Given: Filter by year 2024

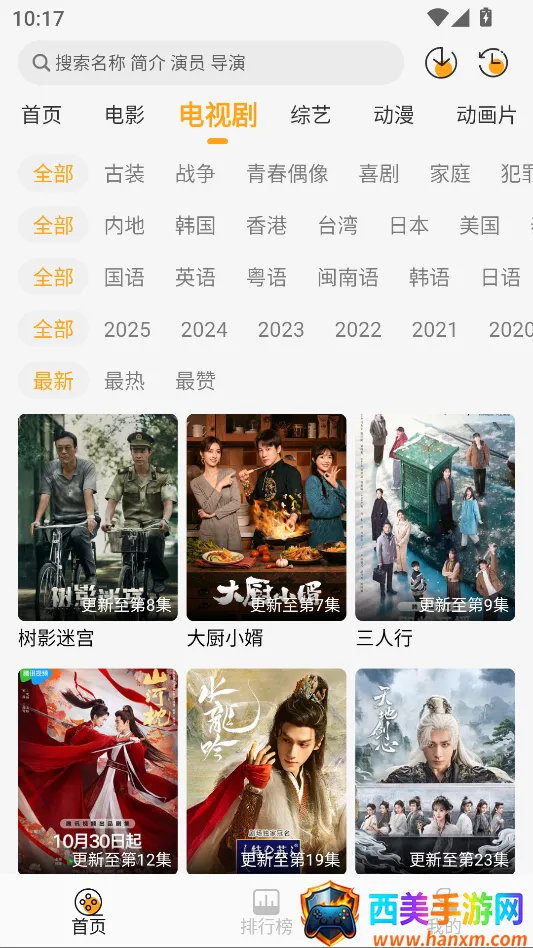Looking at the screenshot, I should (x=204, y=330).
